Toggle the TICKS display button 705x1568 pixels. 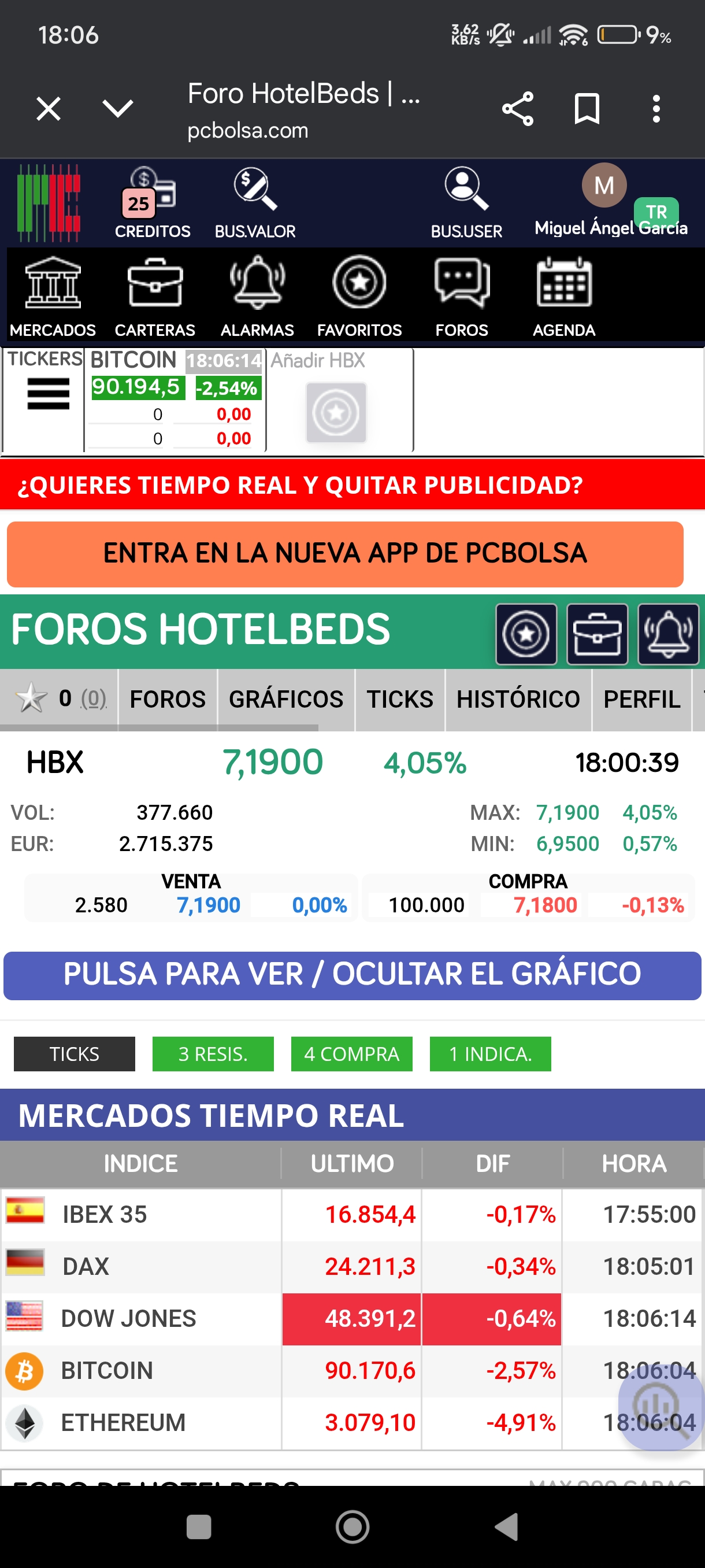pyautogui.click(x=73, y=1053)
